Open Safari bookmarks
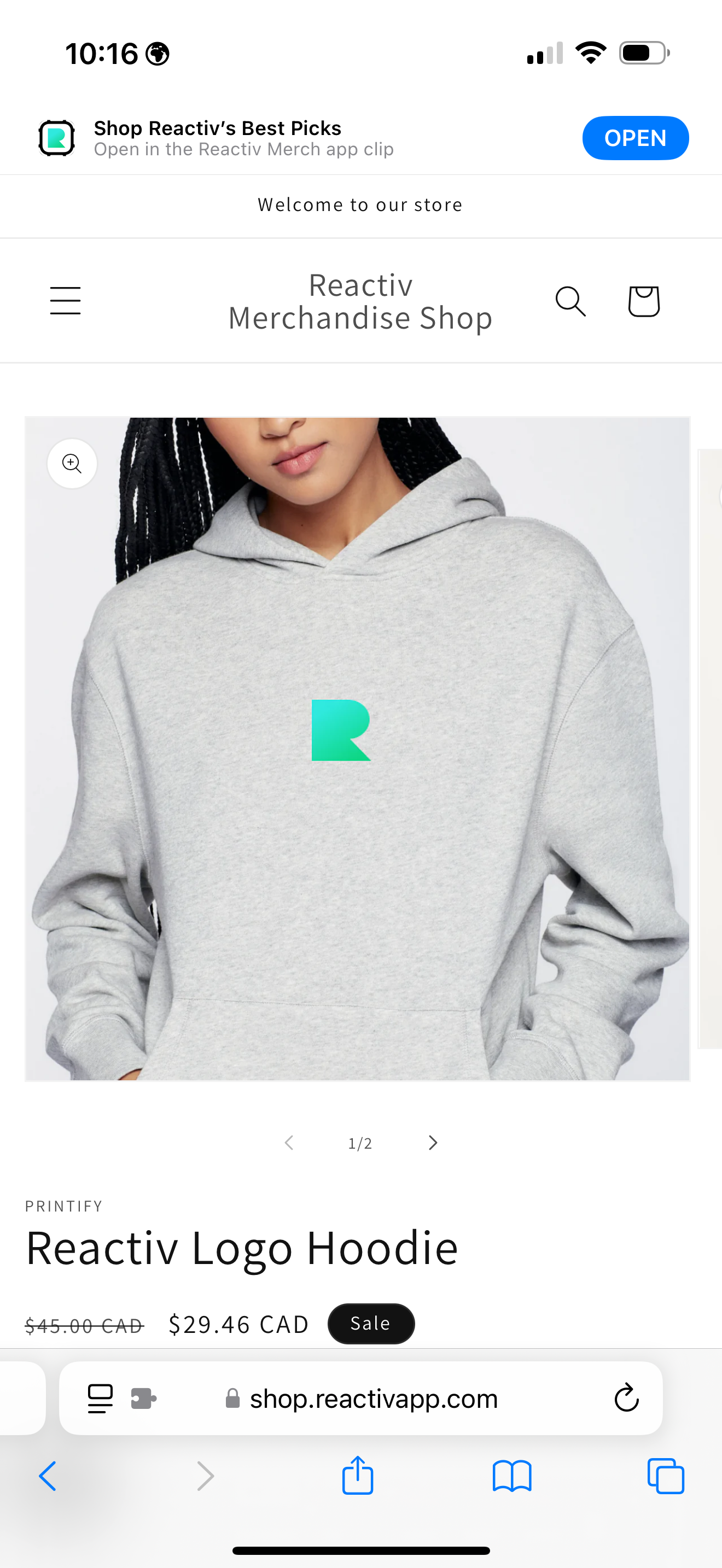Screen dimensions: 722x1568 pyautogui.click(x=511, y=1477)
